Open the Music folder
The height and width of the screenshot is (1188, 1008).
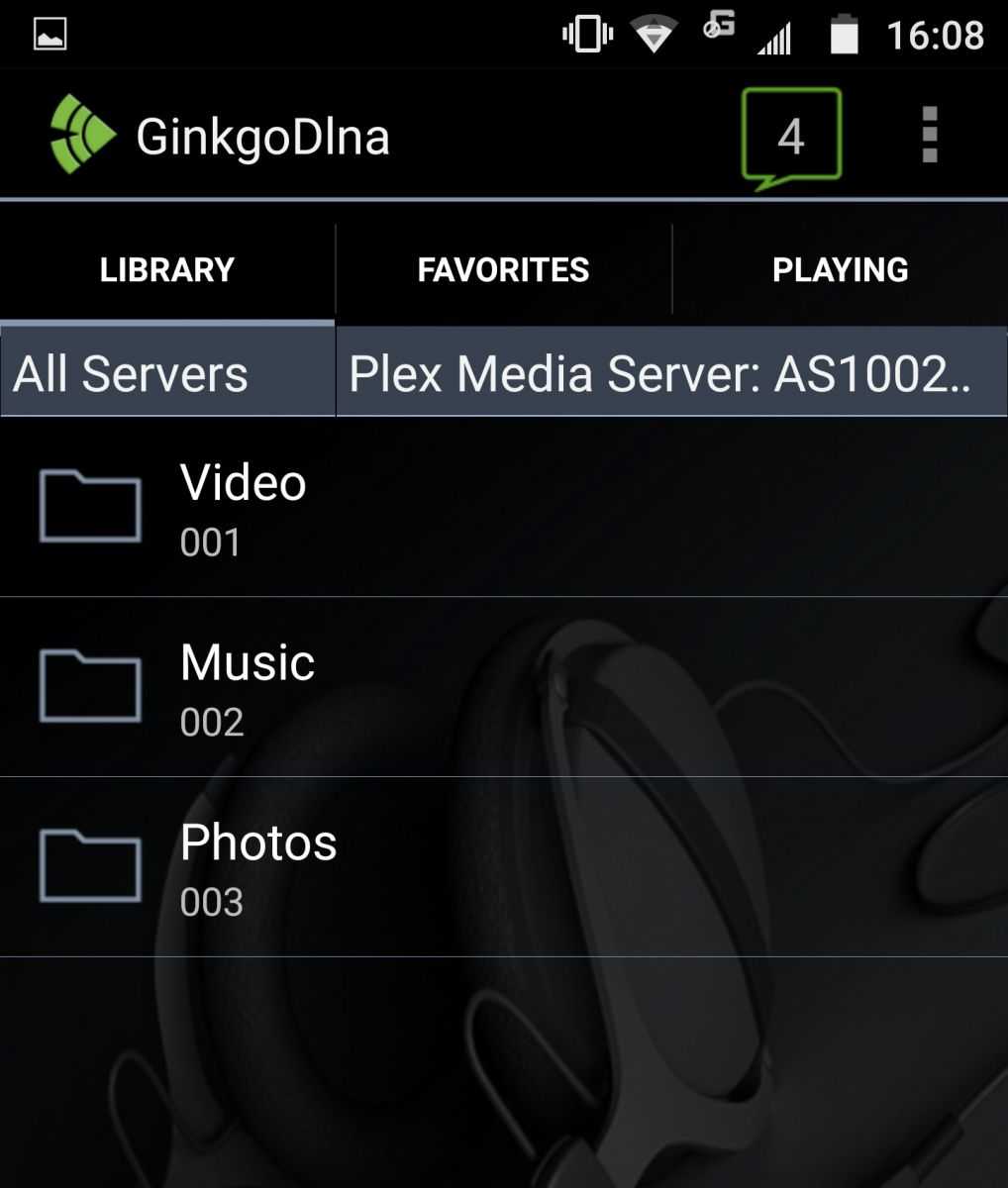coord(248,688)
